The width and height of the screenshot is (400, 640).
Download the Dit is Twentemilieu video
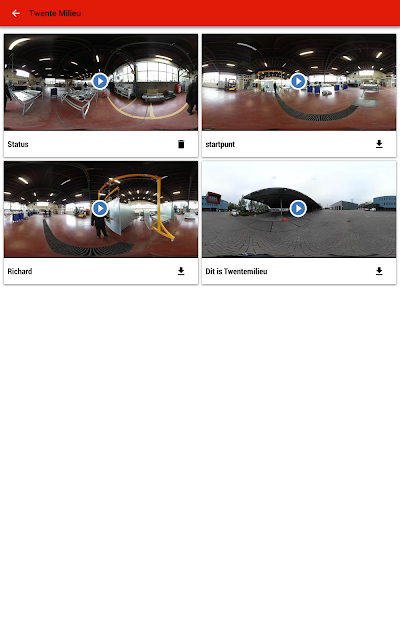click(x=379, y=271)
